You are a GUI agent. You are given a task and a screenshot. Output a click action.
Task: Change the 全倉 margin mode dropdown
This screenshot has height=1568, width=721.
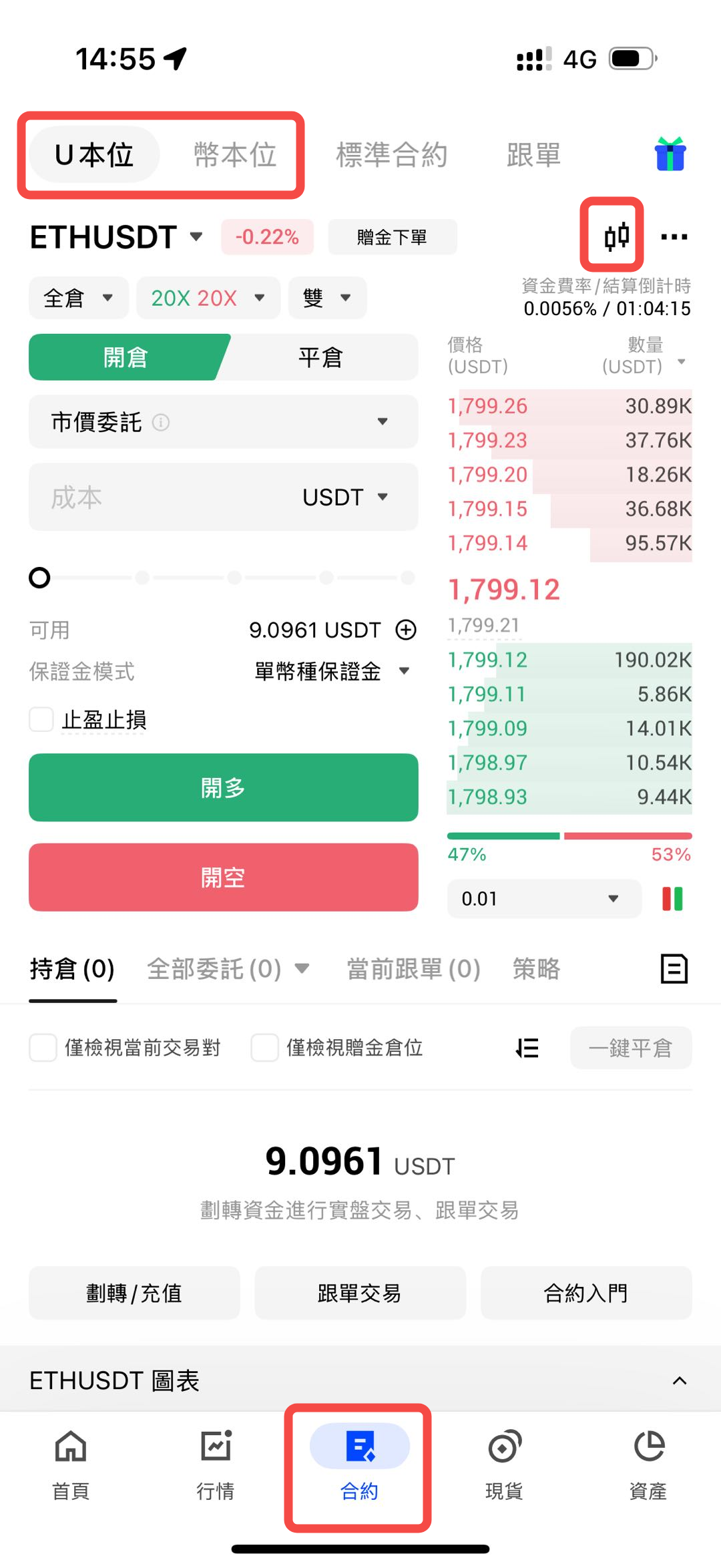tap(78, 298)
